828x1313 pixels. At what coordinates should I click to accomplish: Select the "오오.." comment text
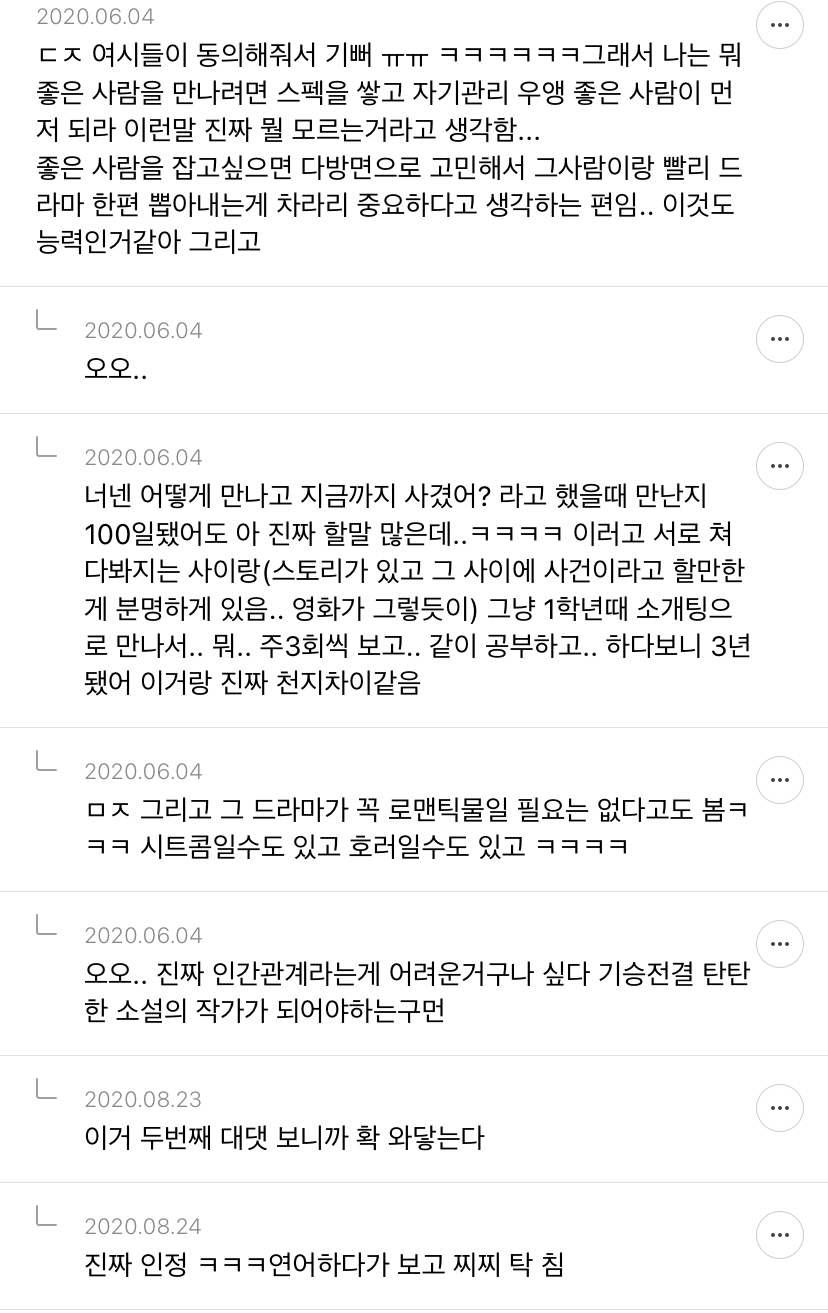[103, 368]
